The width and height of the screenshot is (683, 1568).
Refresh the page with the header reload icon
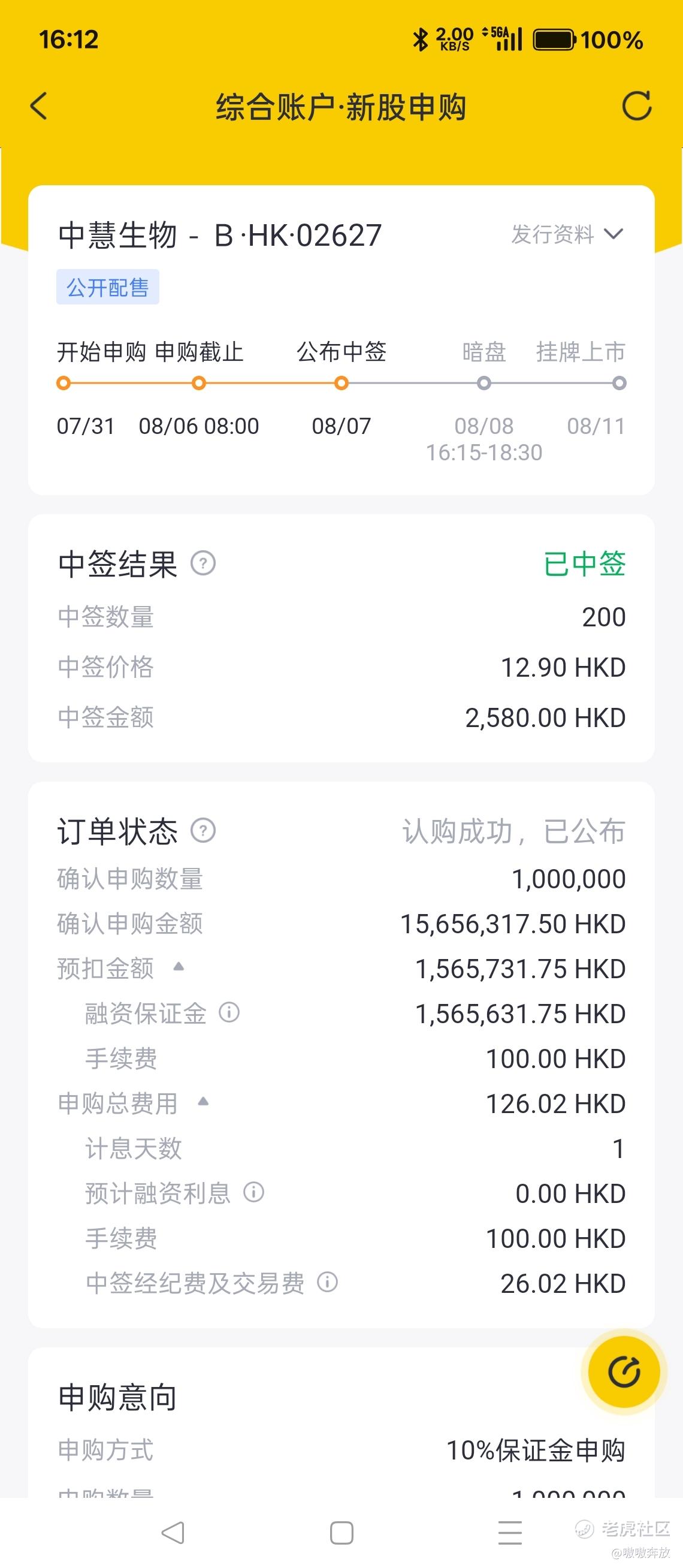637,107
